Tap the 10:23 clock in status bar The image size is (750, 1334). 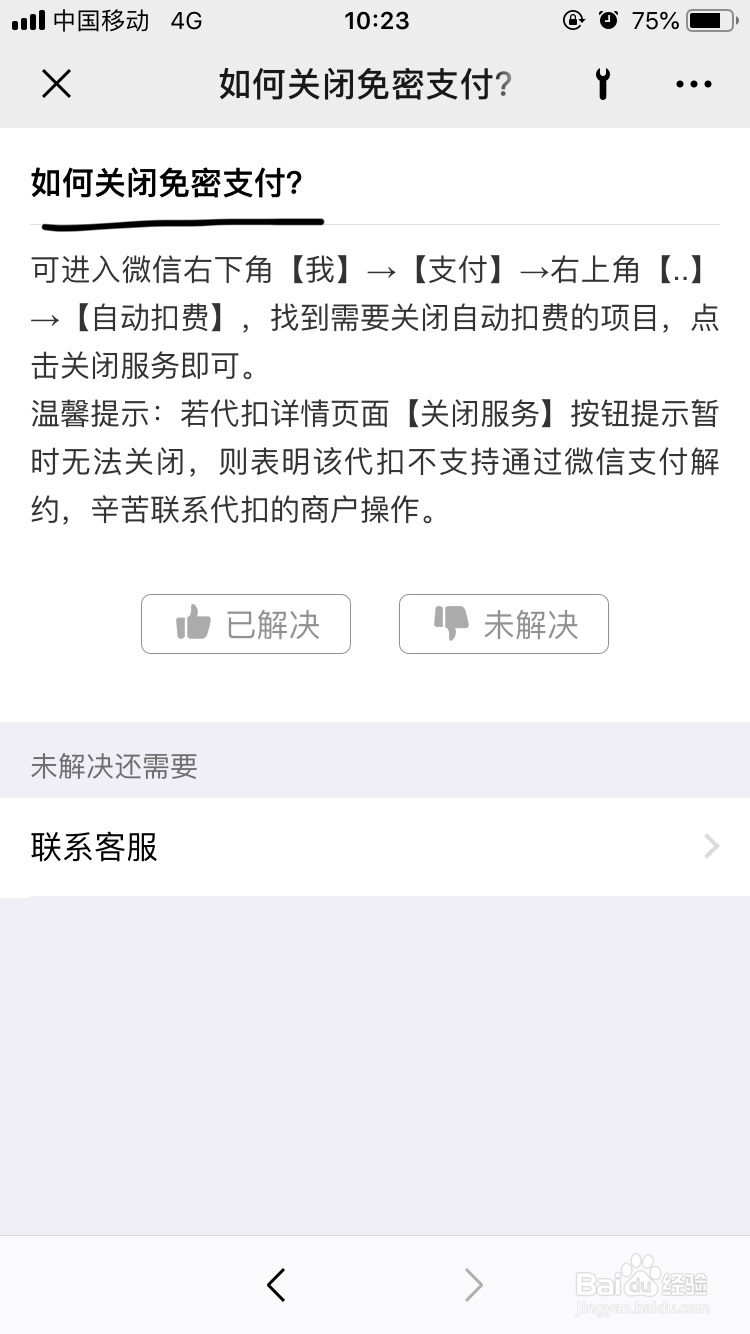376,20
